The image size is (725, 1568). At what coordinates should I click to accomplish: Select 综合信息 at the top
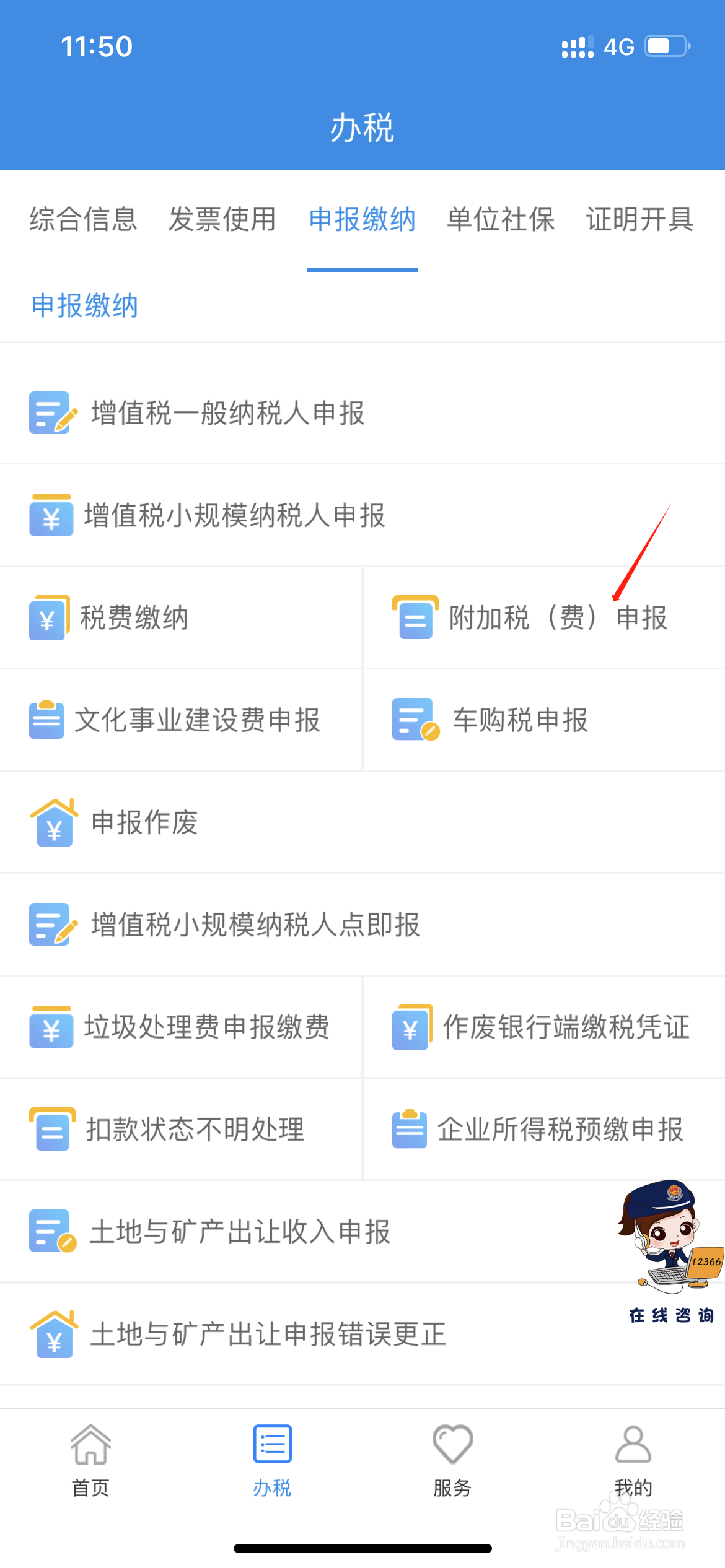point(82,220)
